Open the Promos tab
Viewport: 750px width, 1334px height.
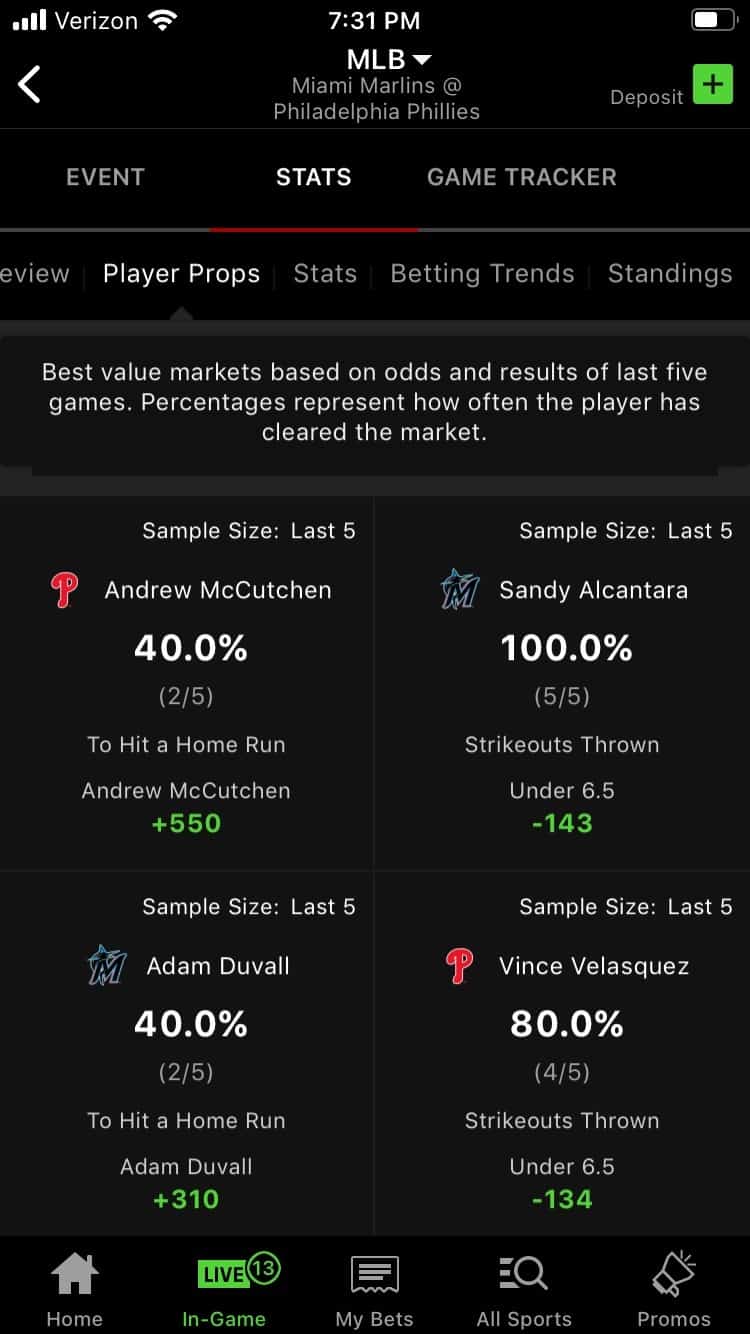click(x=674, y=1290)
